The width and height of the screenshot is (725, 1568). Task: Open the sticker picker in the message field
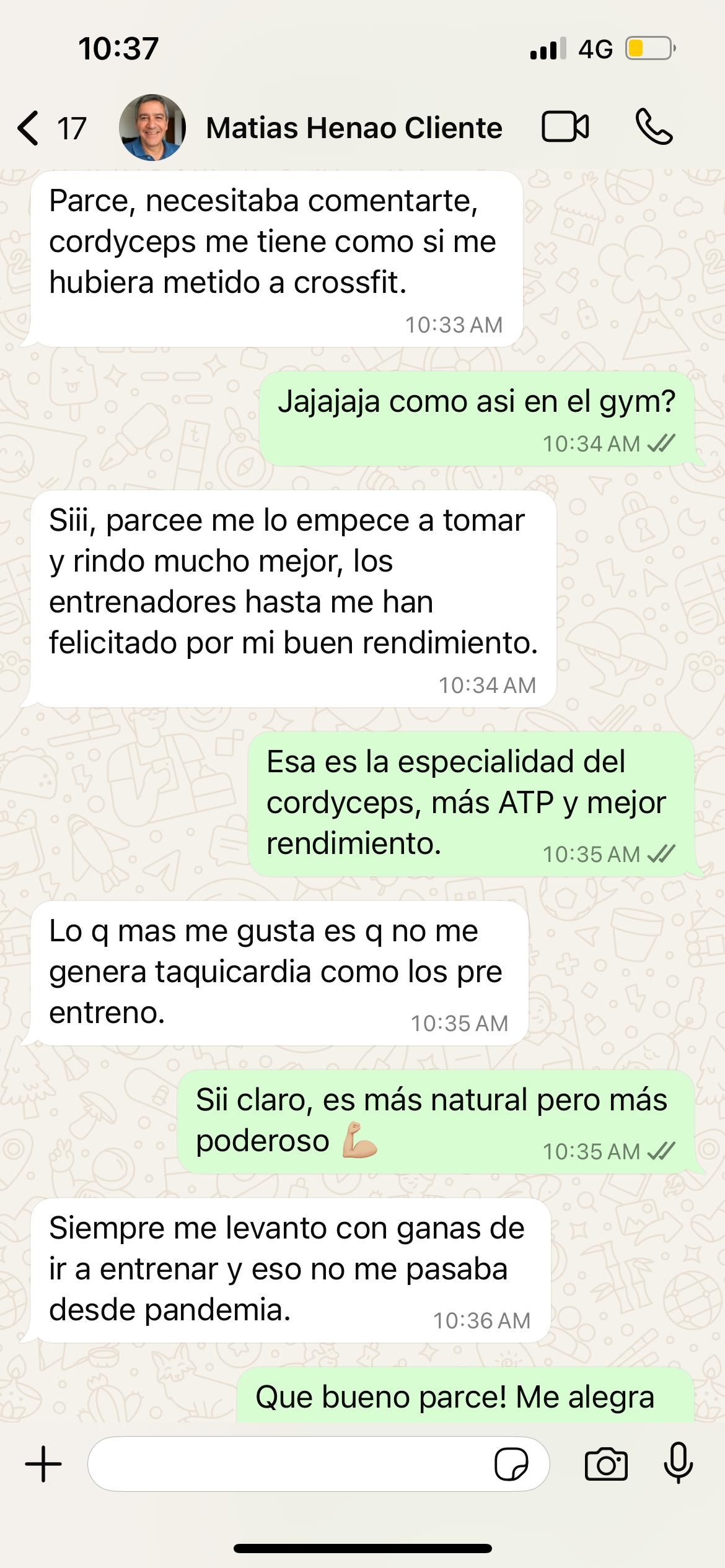click(x=511, y=1465)
